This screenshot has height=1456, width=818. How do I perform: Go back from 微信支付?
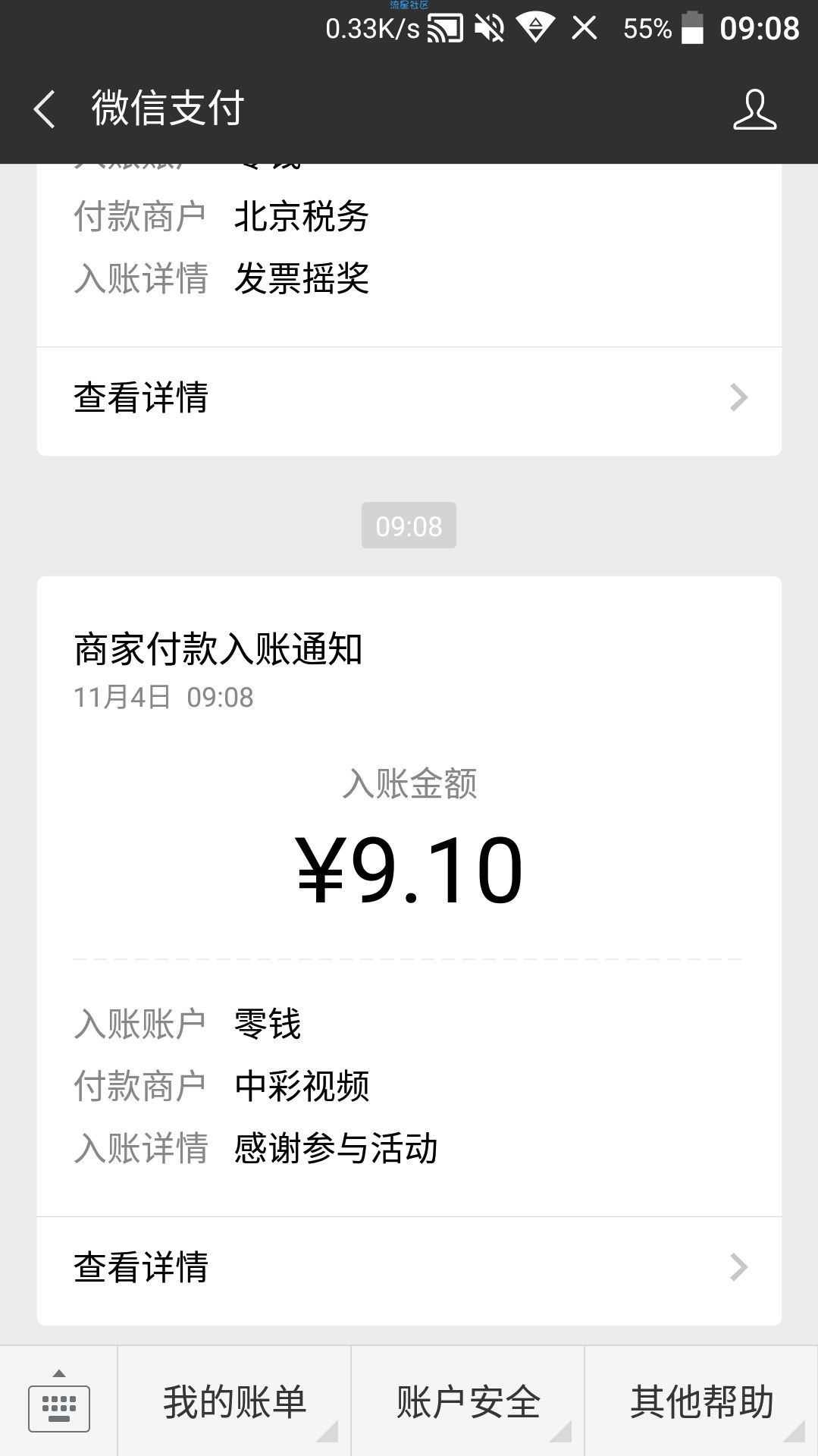45,109
